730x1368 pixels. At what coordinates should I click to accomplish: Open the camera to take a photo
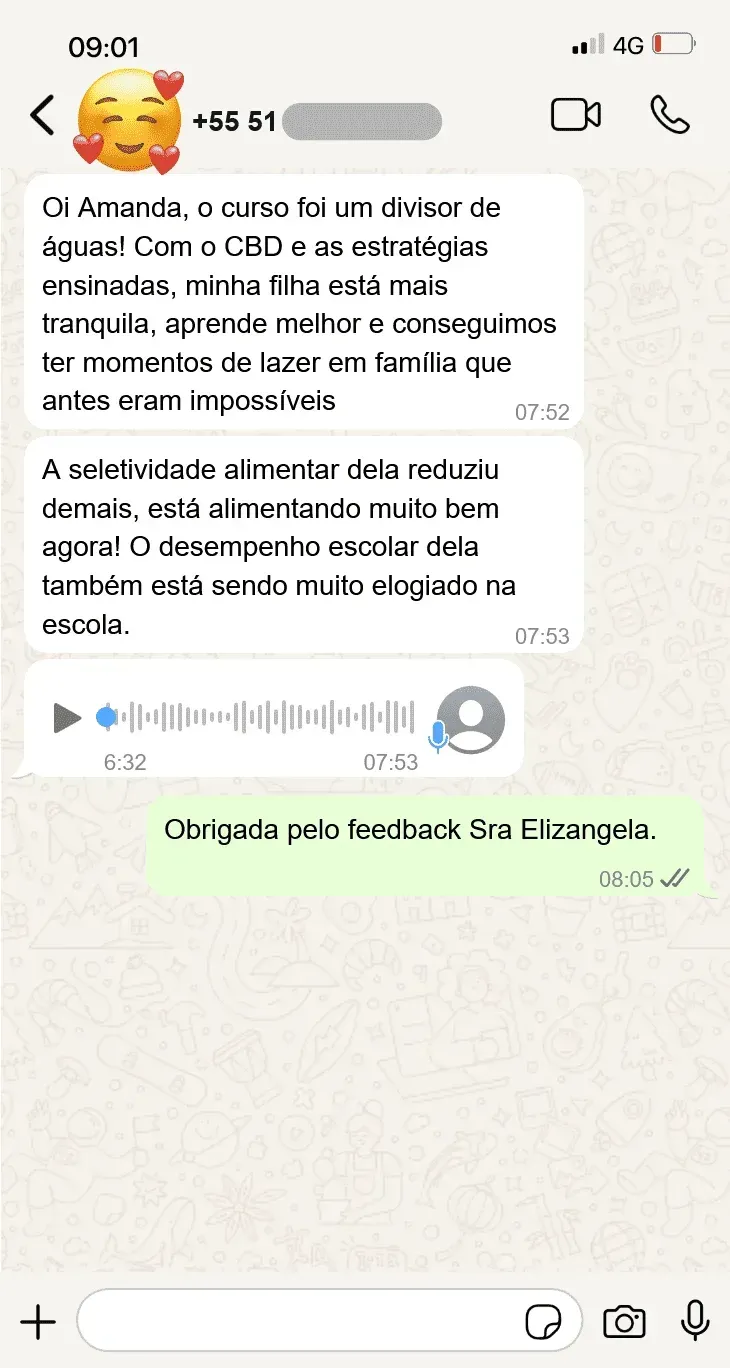point(624,1322)
